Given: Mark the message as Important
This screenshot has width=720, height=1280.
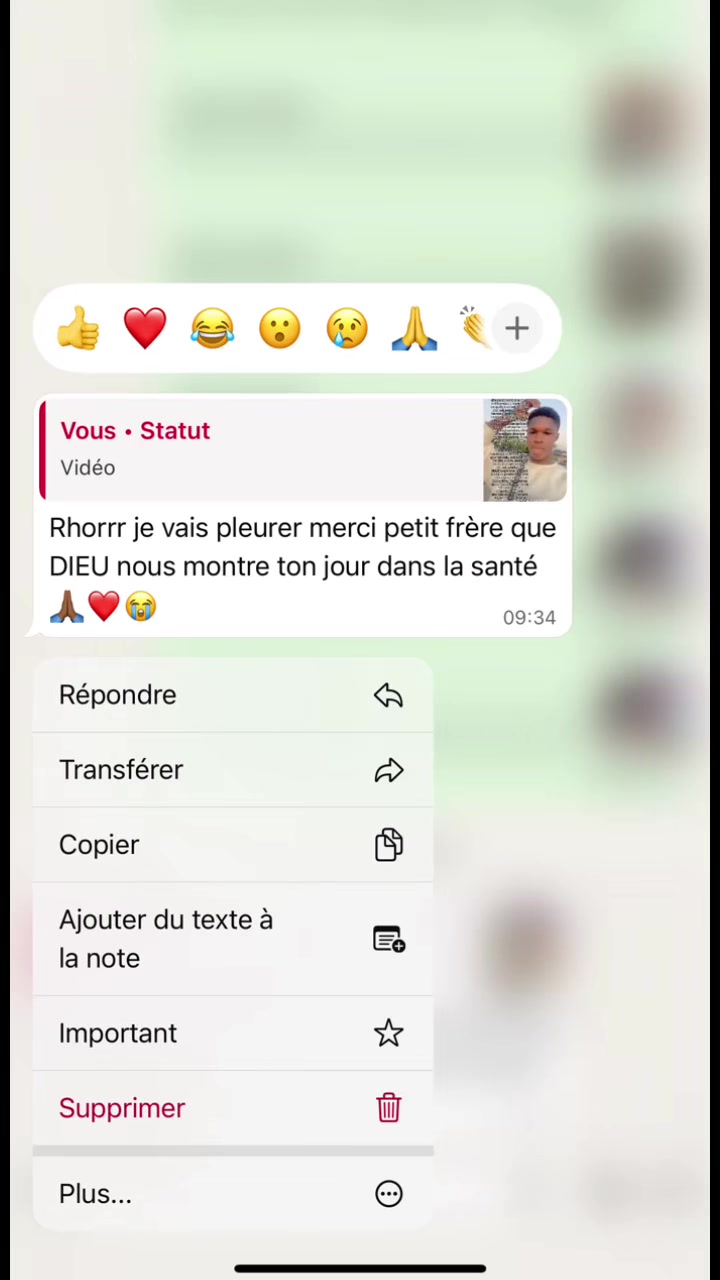Looking at the screenshot, I should [233, 1033].
